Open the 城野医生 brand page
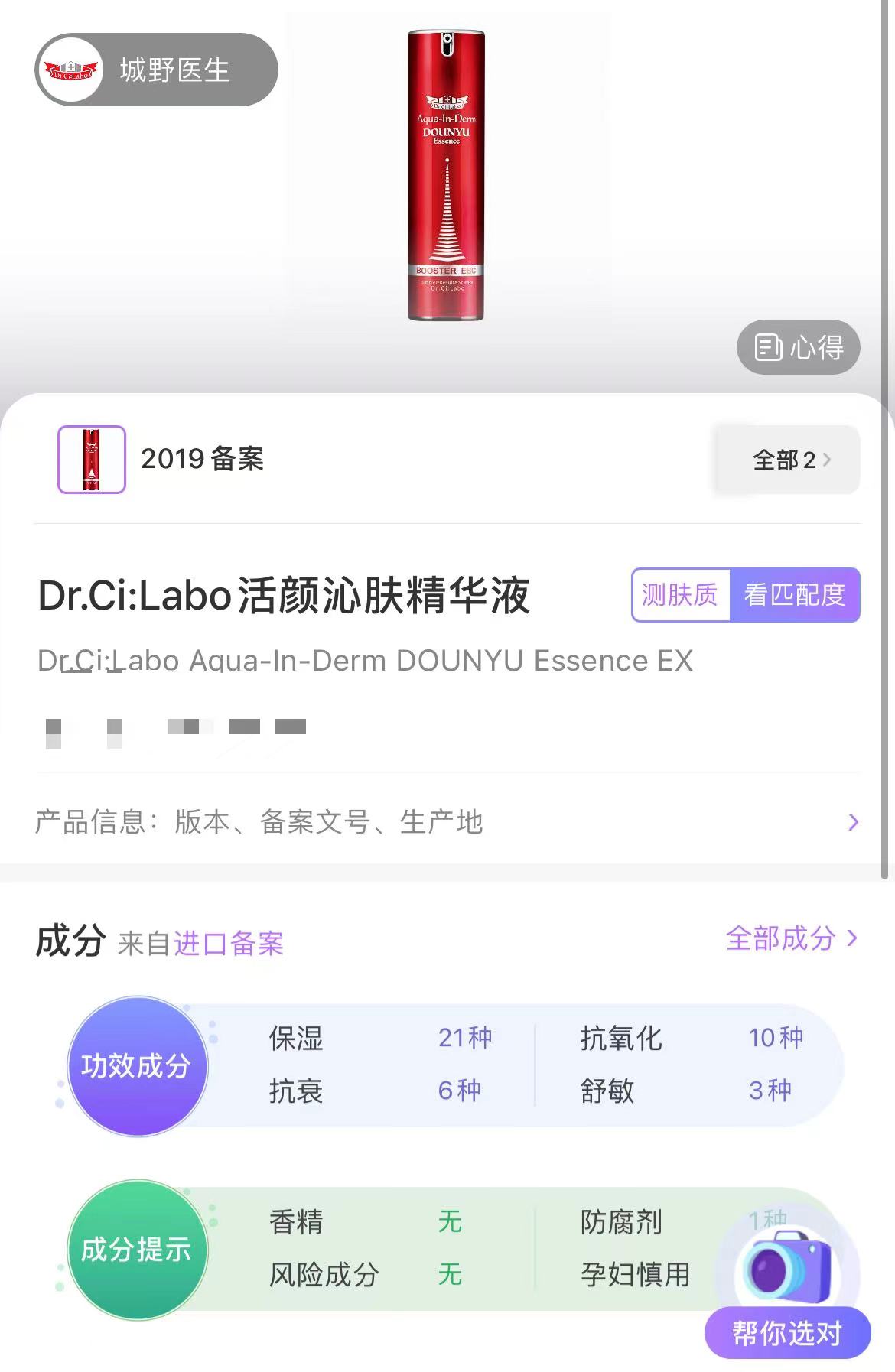895x1372 pixels. pyautogui.click(x=157, y=70)
